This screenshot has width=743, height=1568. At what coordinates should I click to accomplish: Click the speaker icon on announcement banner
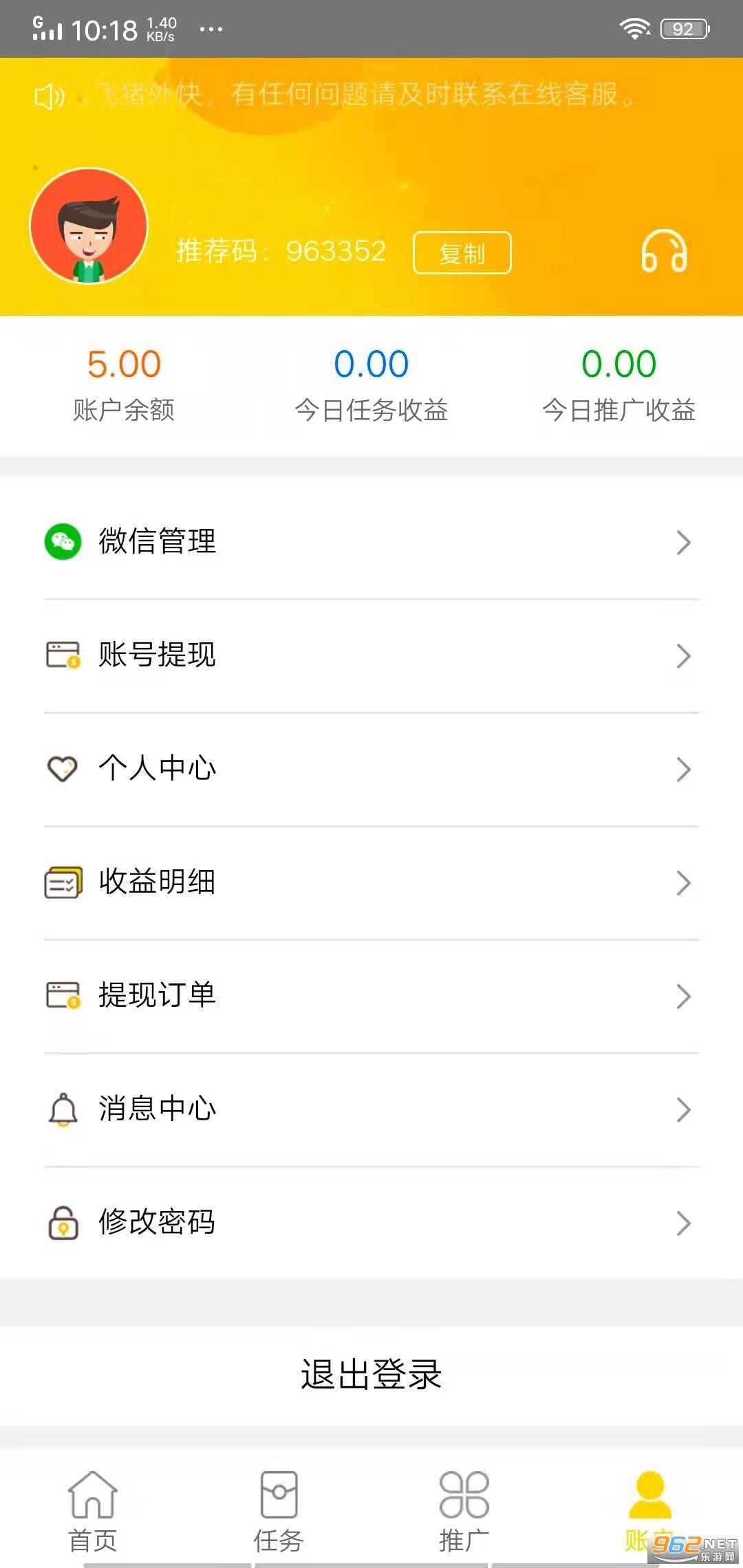[x=48, y=98]
